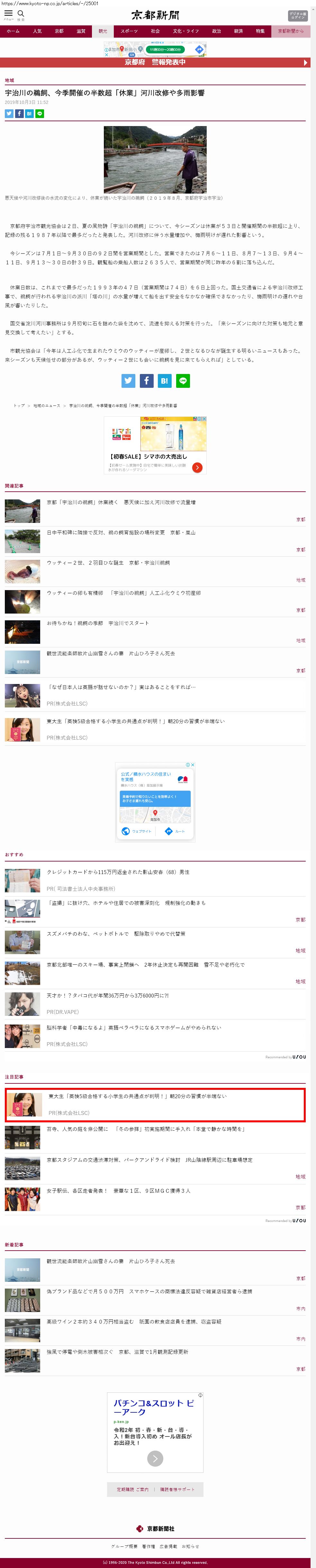This screenshot has width=316, height=1568.
Task: Open 定期購読 ご案内 link
Action: click(132, 1489)
